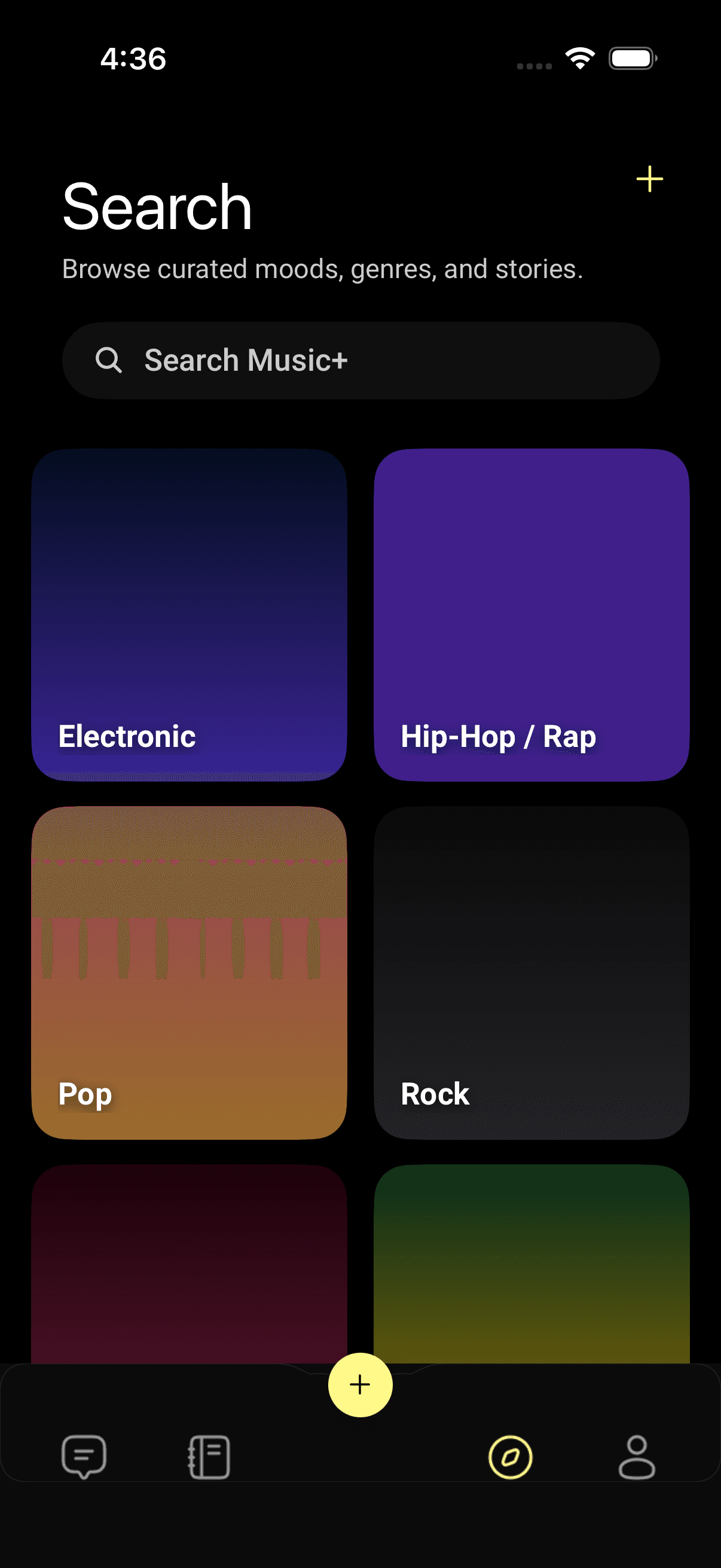Open the notebook library tab
721x1568 pixels.
pos(209,1456)
